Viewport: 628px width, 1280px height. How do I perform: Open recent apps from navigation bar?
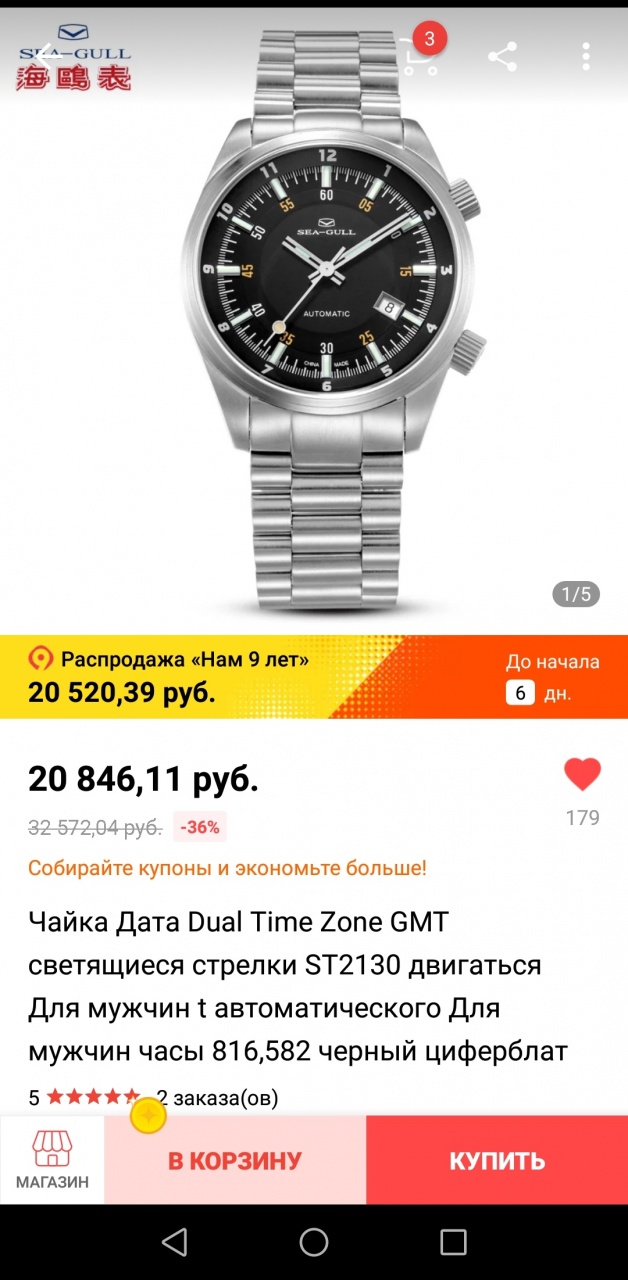point(453,1242)
